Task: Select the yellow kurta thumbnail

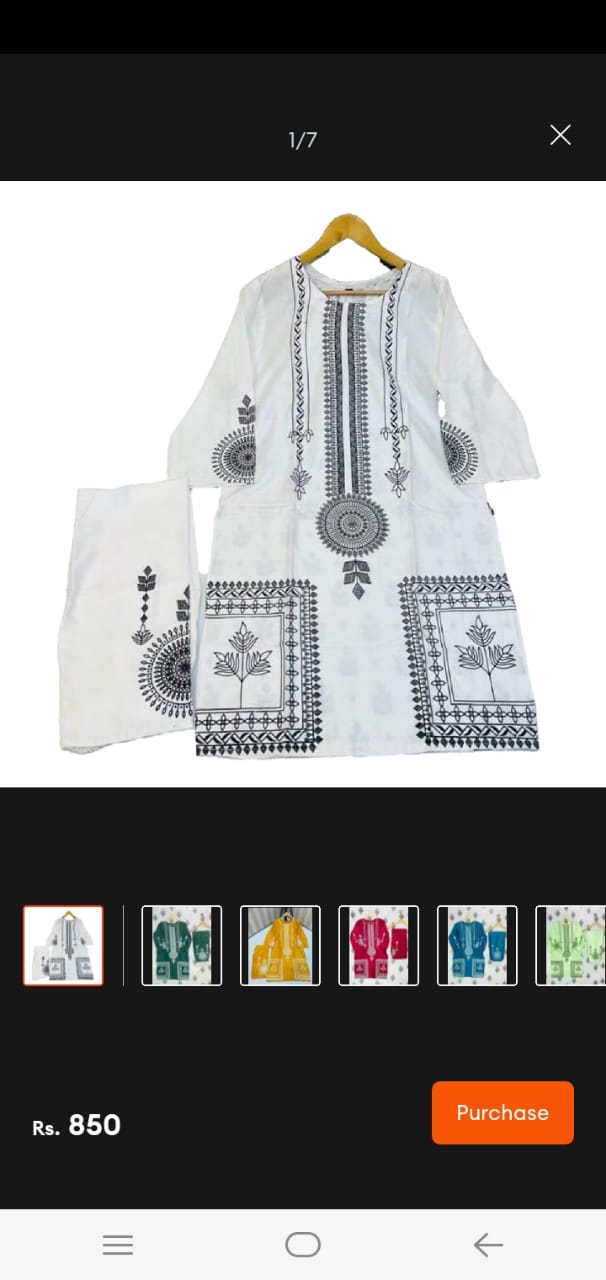Action: pos(280,945)
